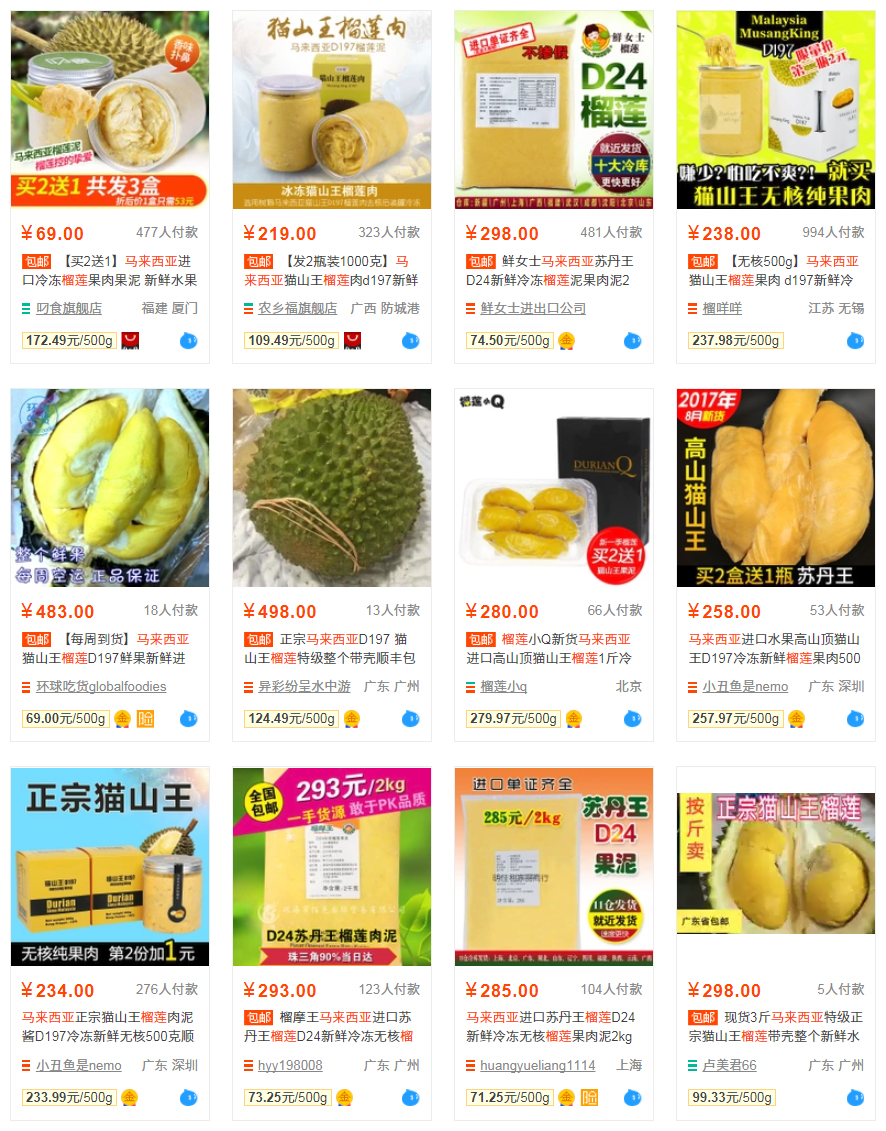
Task: Open Wangwang chat for 榴莲小Q seller
Action: tap(630, 718)
